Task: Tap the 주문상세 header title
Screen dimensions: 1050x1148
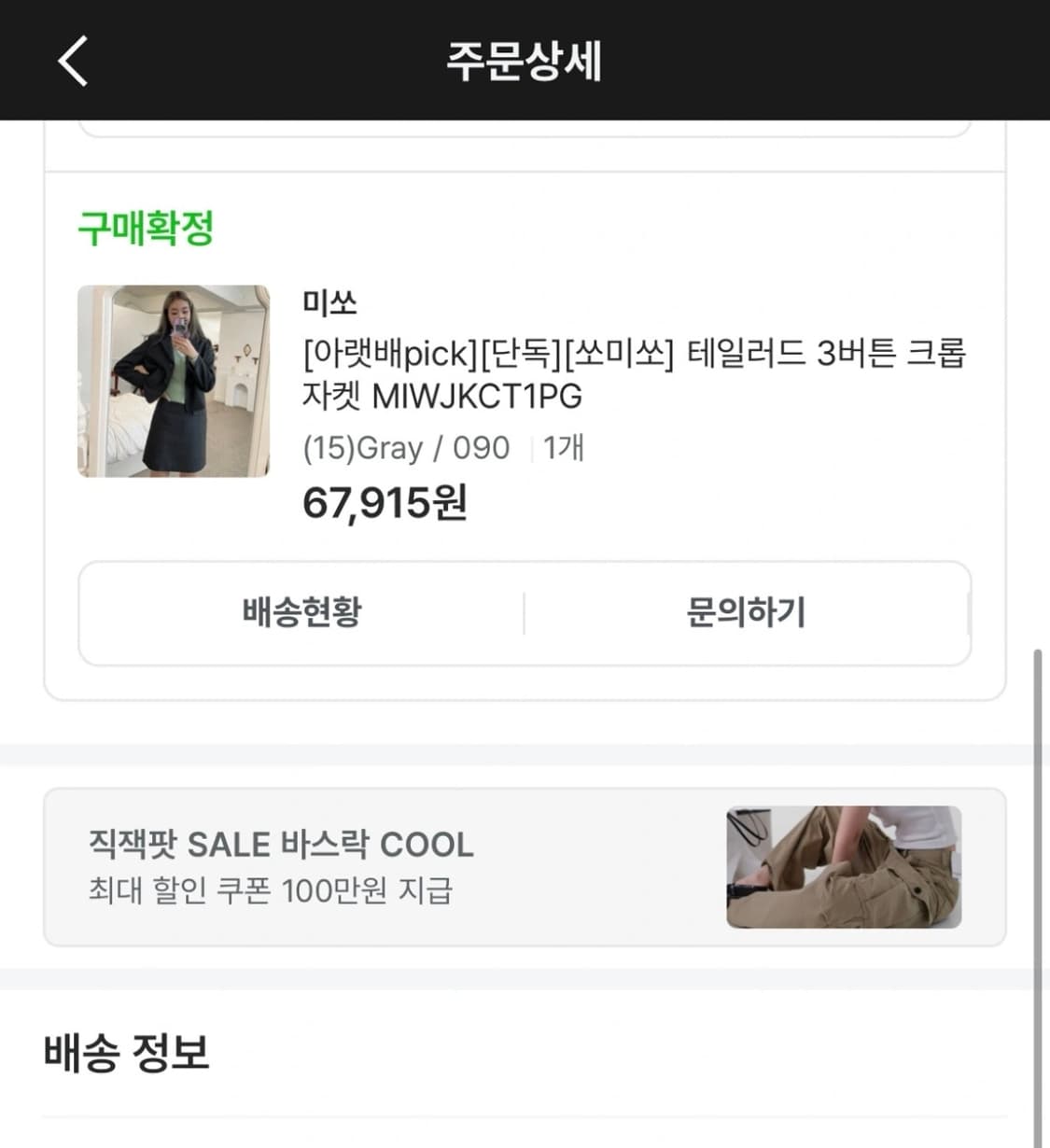Action: 525,59
